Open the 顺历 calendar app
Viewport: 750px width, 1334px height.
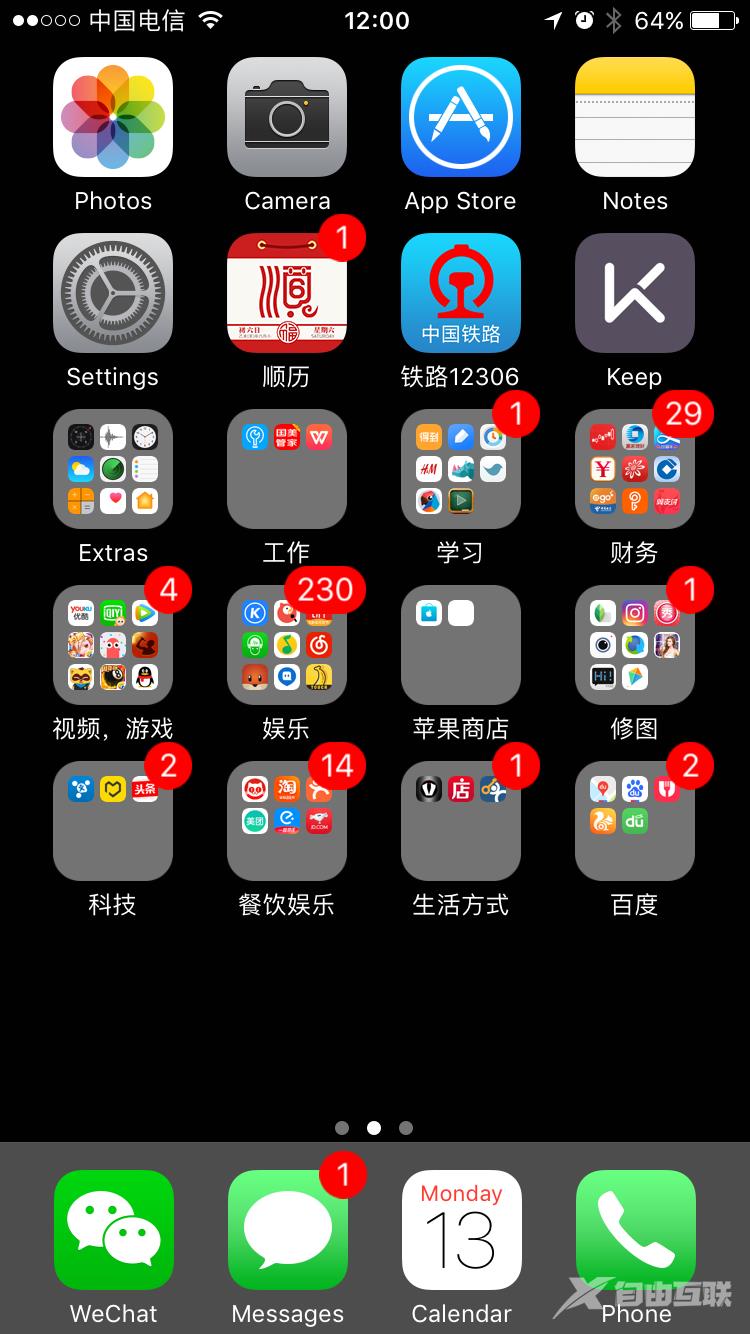287,293
